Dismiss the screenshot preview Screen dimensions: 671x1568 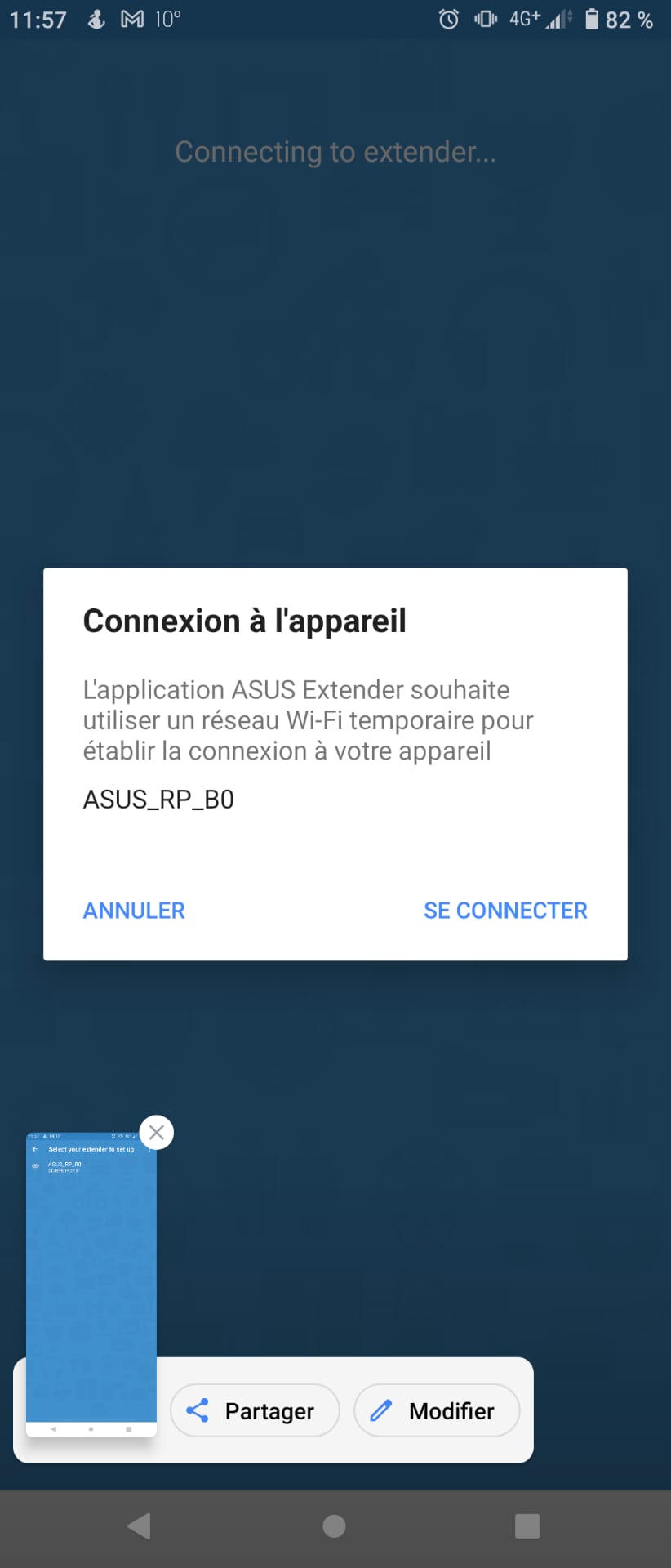pyautogui.click(x=157, y=1133)
